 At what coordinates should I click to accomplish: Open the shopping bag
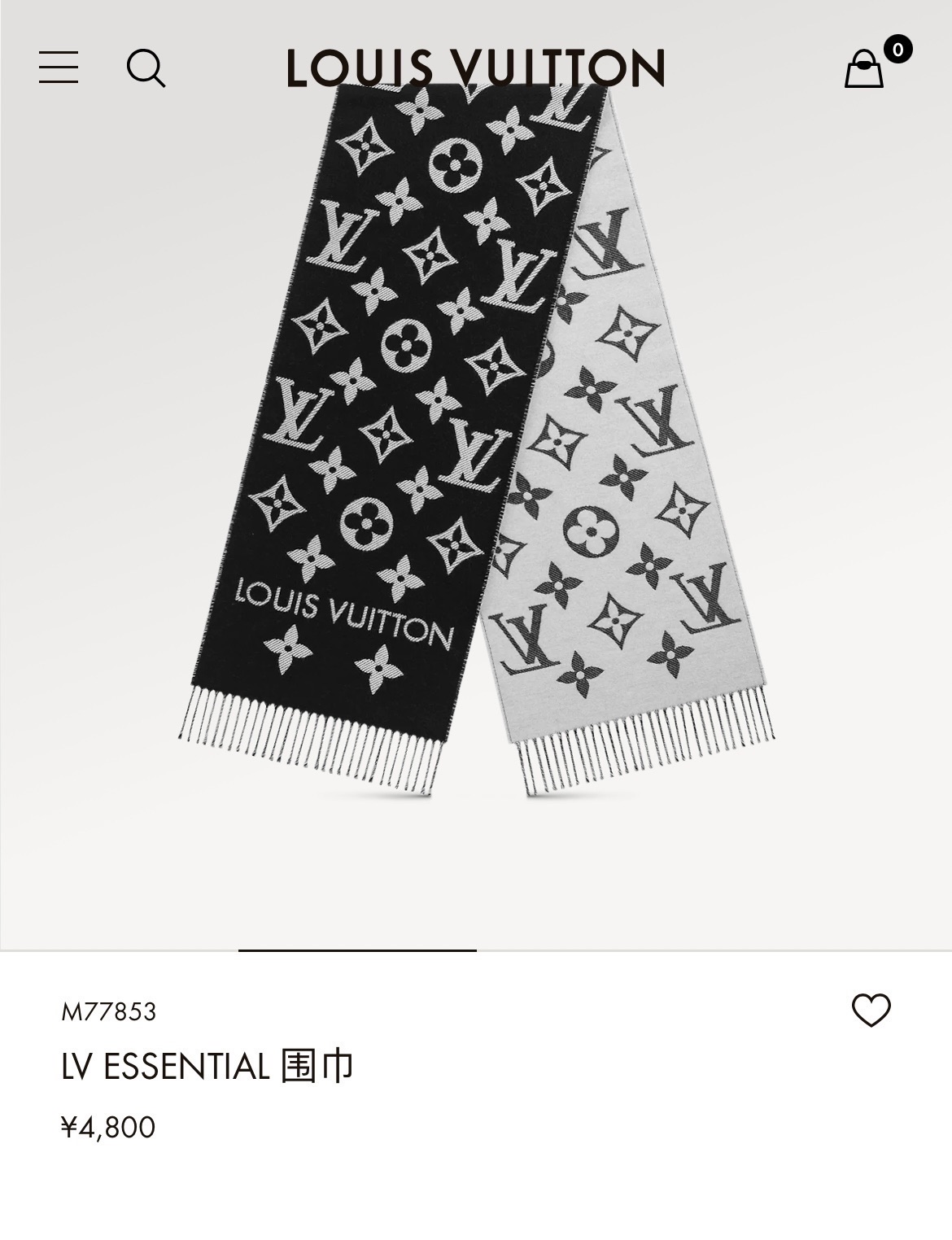point(865,68)
